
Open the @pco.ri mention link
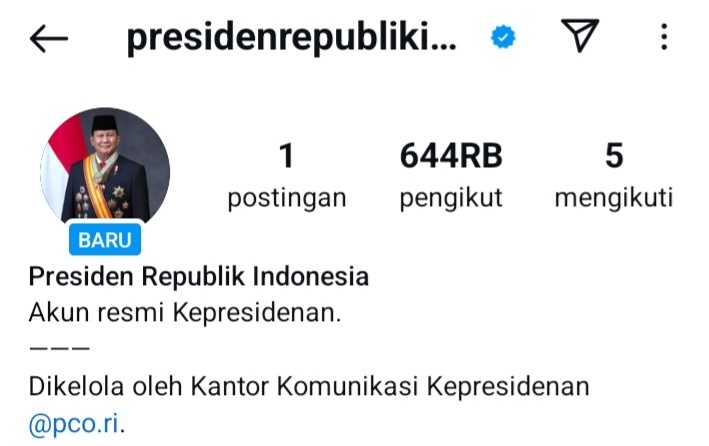point(75,423)
